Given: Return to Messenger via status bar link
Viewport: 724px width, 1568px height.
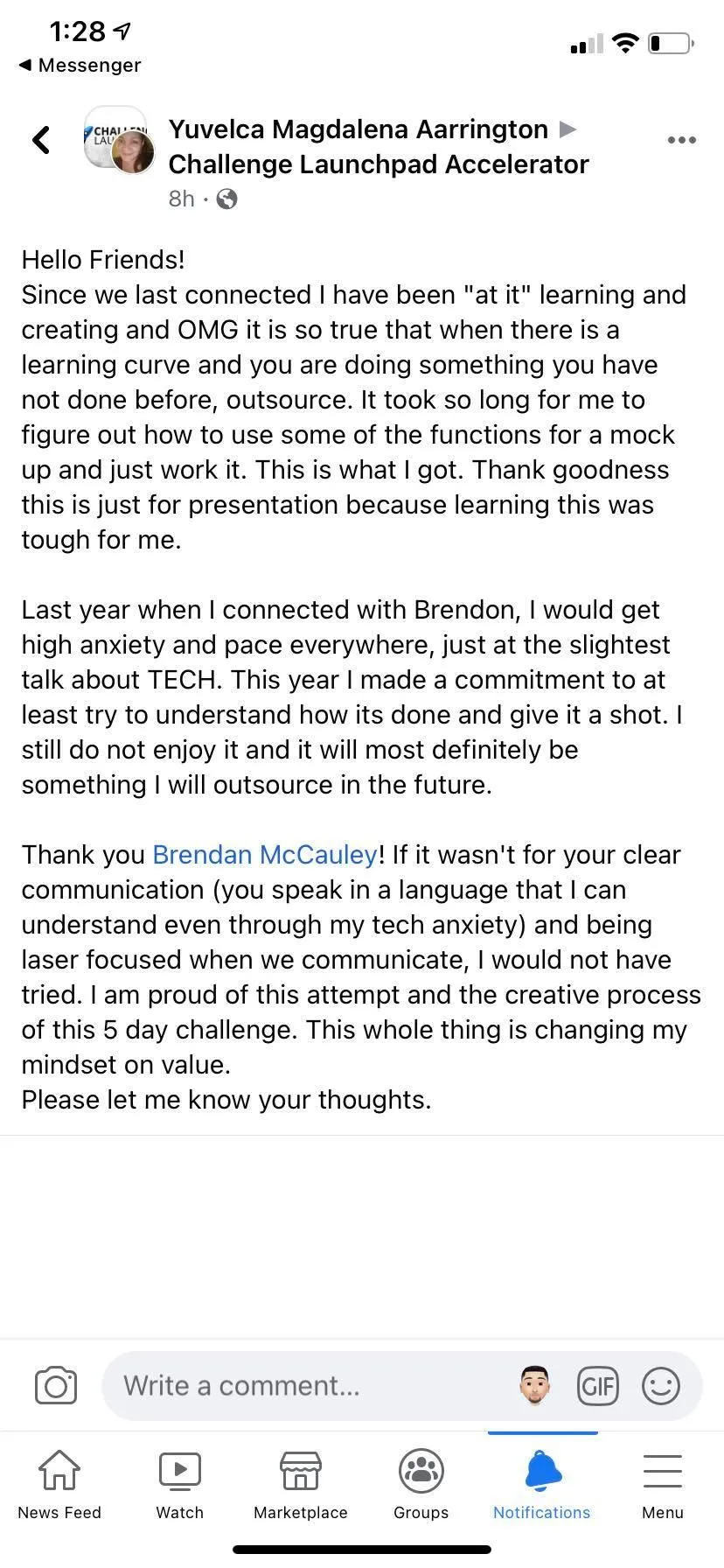Looking at the screenshot, I should (x=80, y=66).
